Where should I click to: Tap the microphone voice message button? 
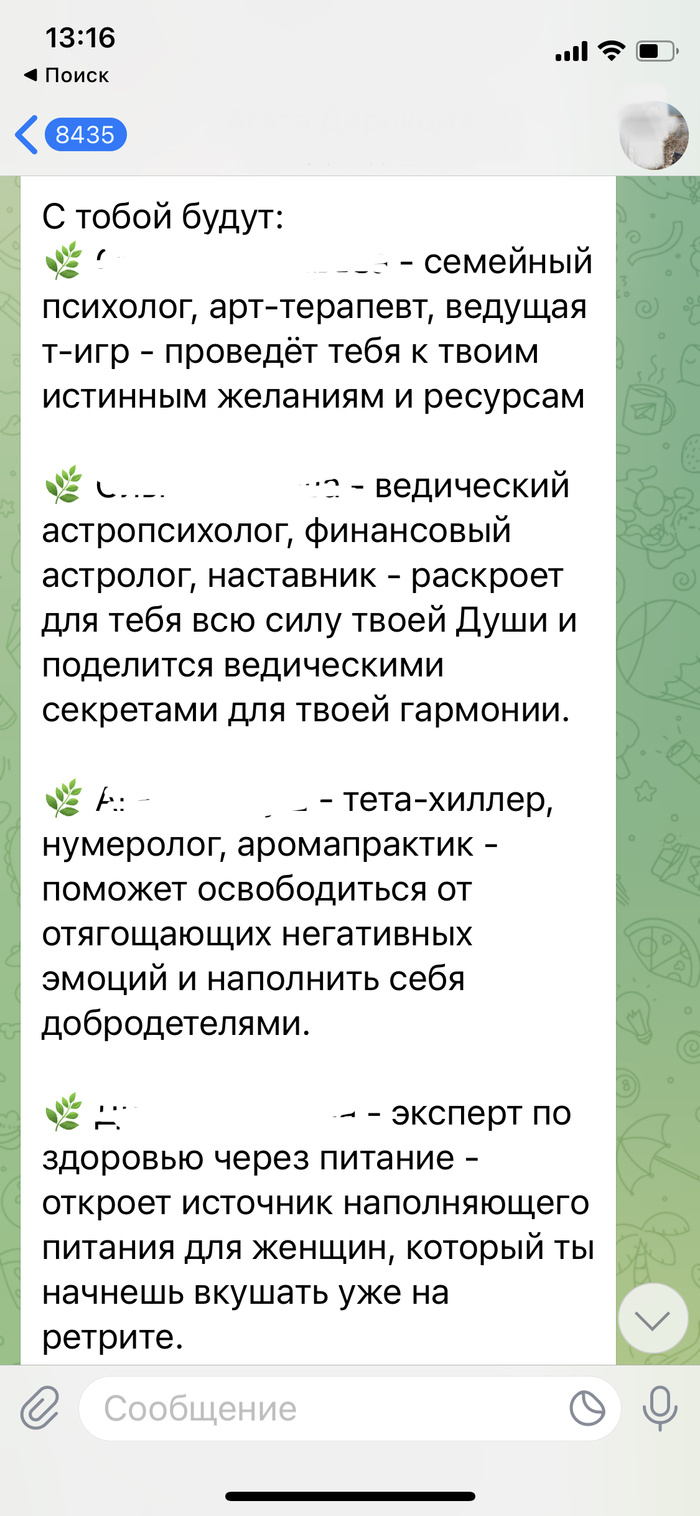point(658,1409)
